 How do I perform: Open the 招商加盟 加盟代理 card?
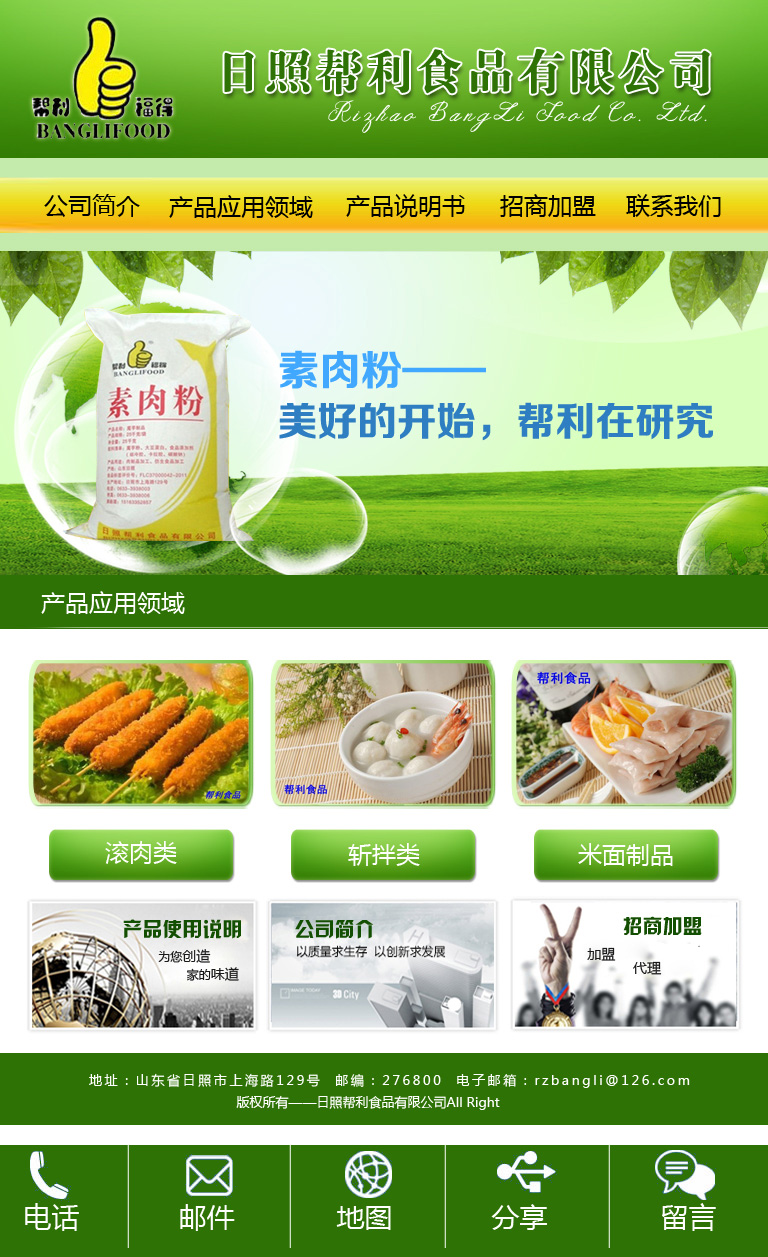625,964
